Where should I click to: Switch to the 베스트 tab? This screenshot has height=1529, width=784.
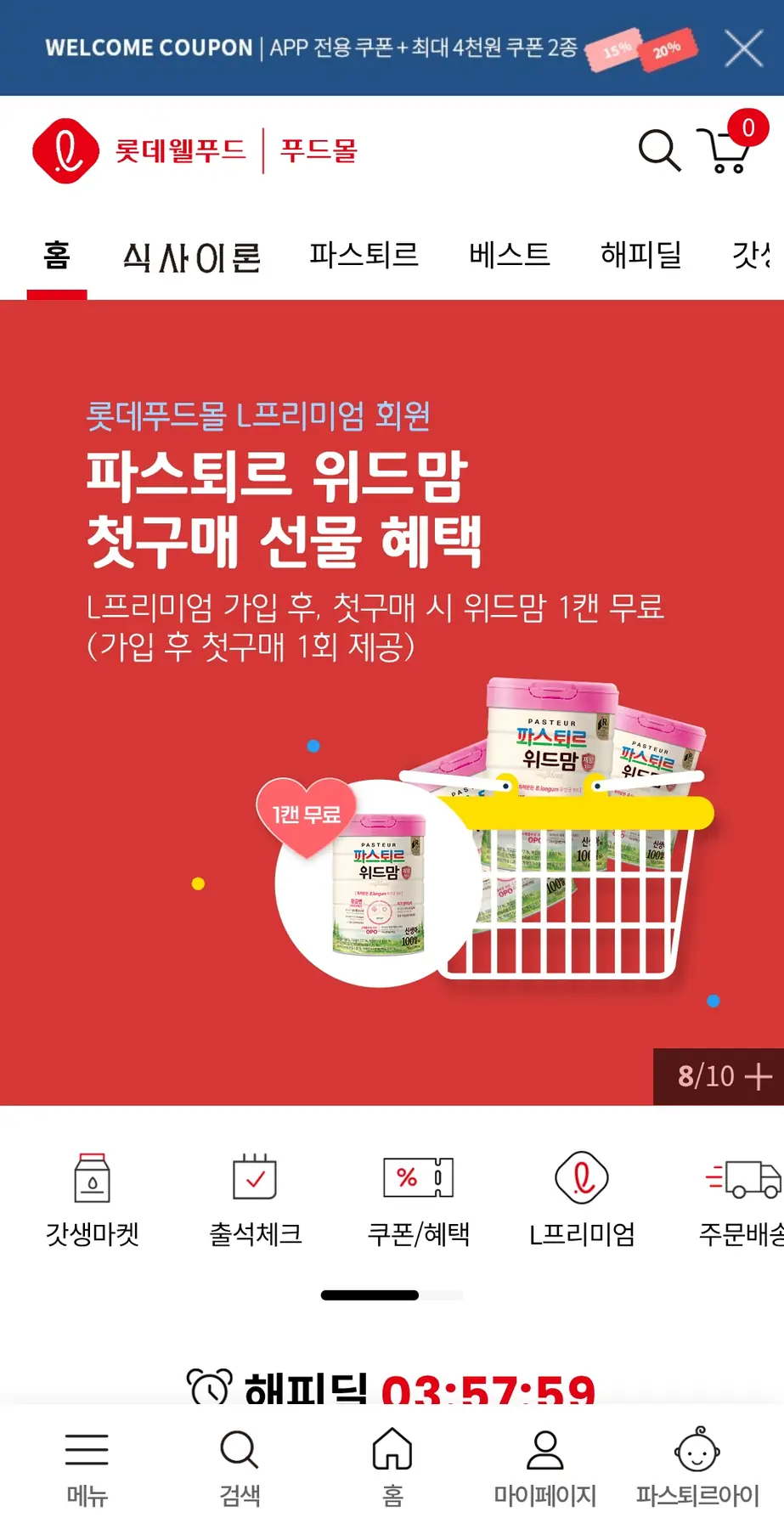pos(510,255)
